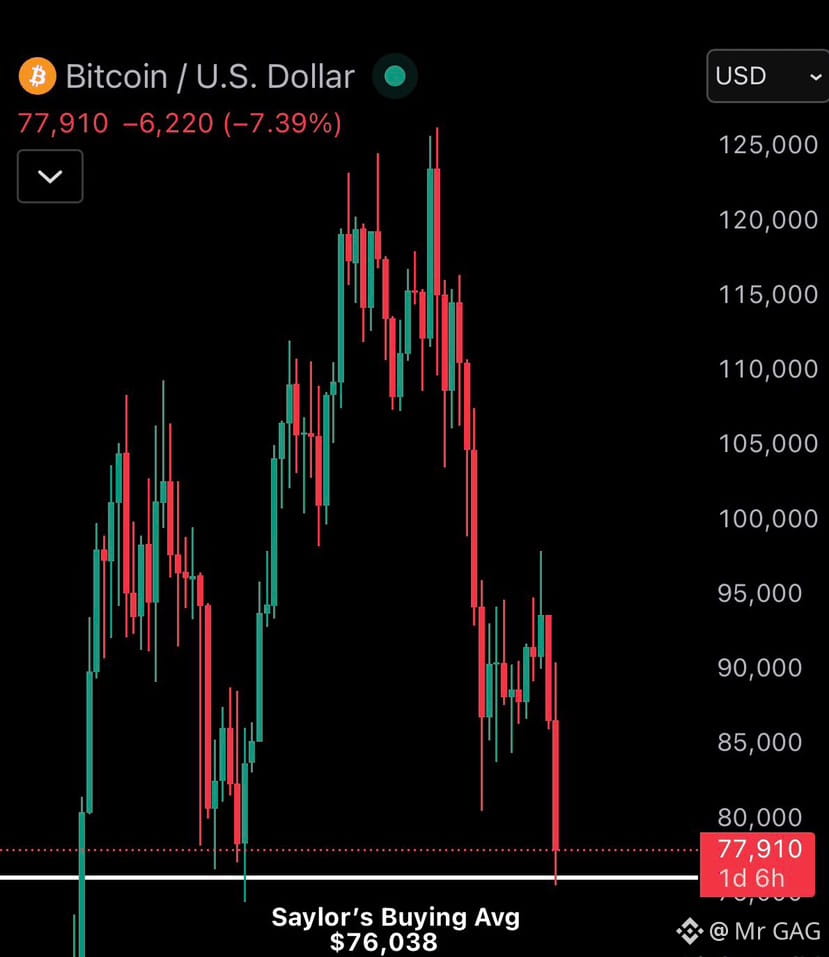
Task: Expand the chevron below the price change
Action: [50, 176]
